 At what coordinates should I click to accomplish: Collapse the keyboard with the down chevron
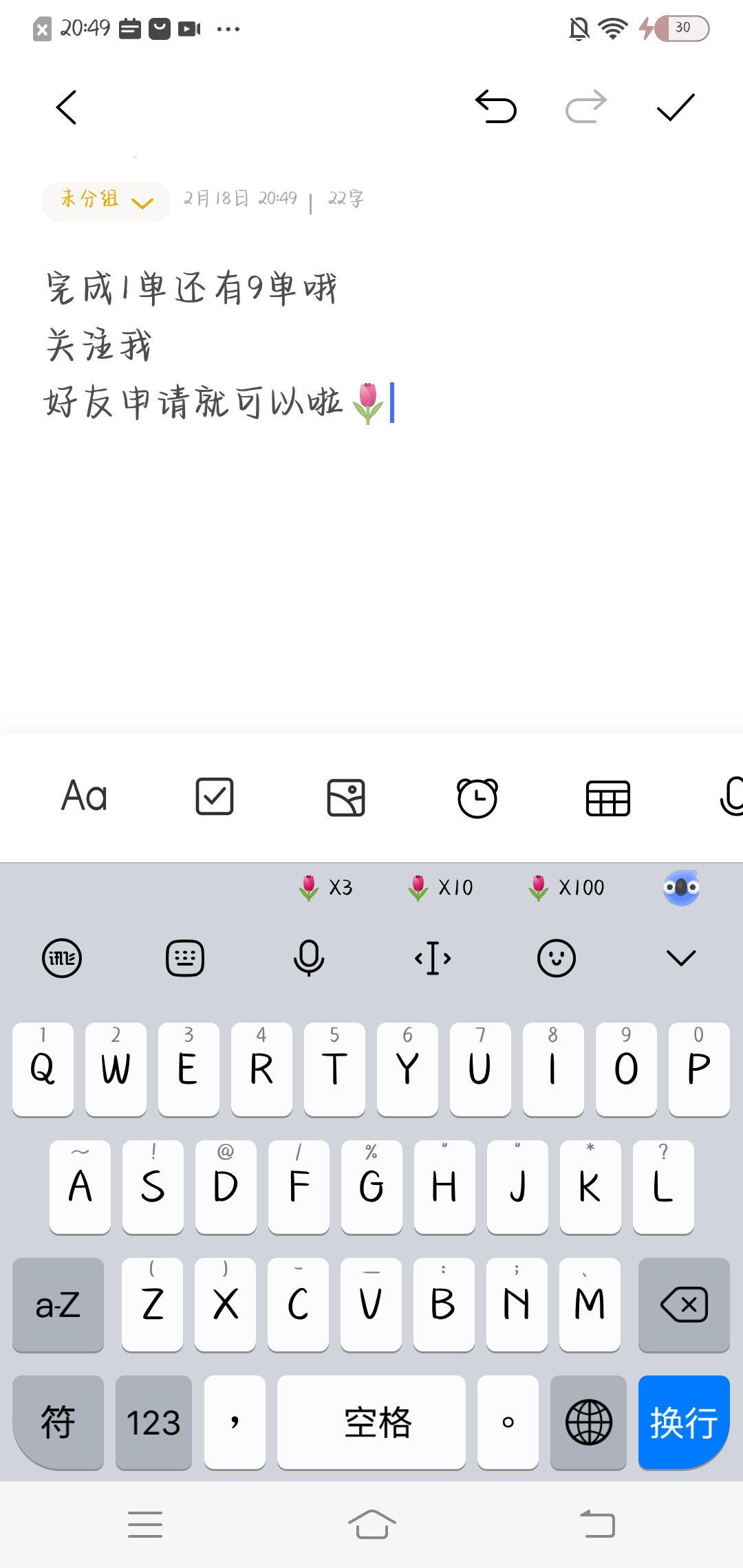coord(681,957)
